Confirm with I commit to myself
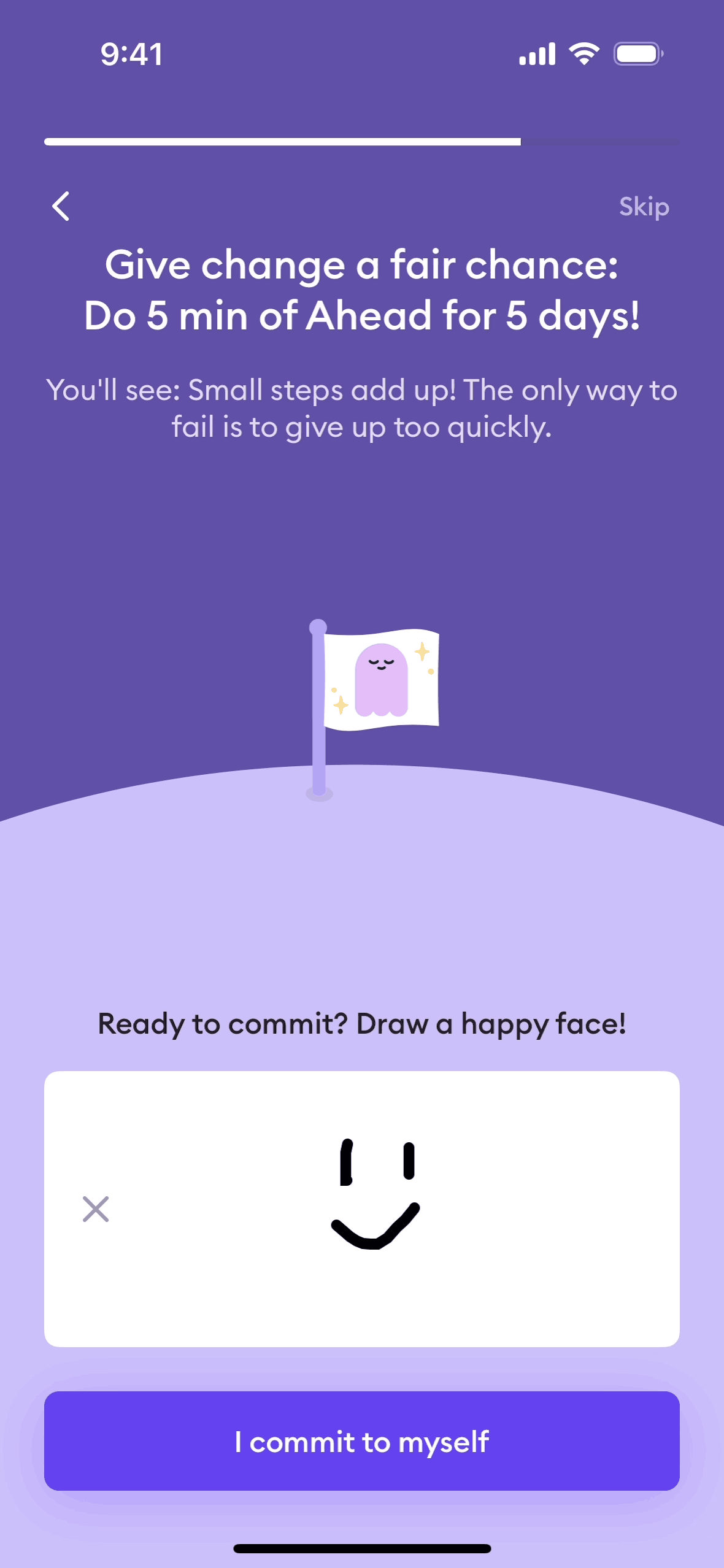Screen dimensions: 724x1568 coord(362,1441)
